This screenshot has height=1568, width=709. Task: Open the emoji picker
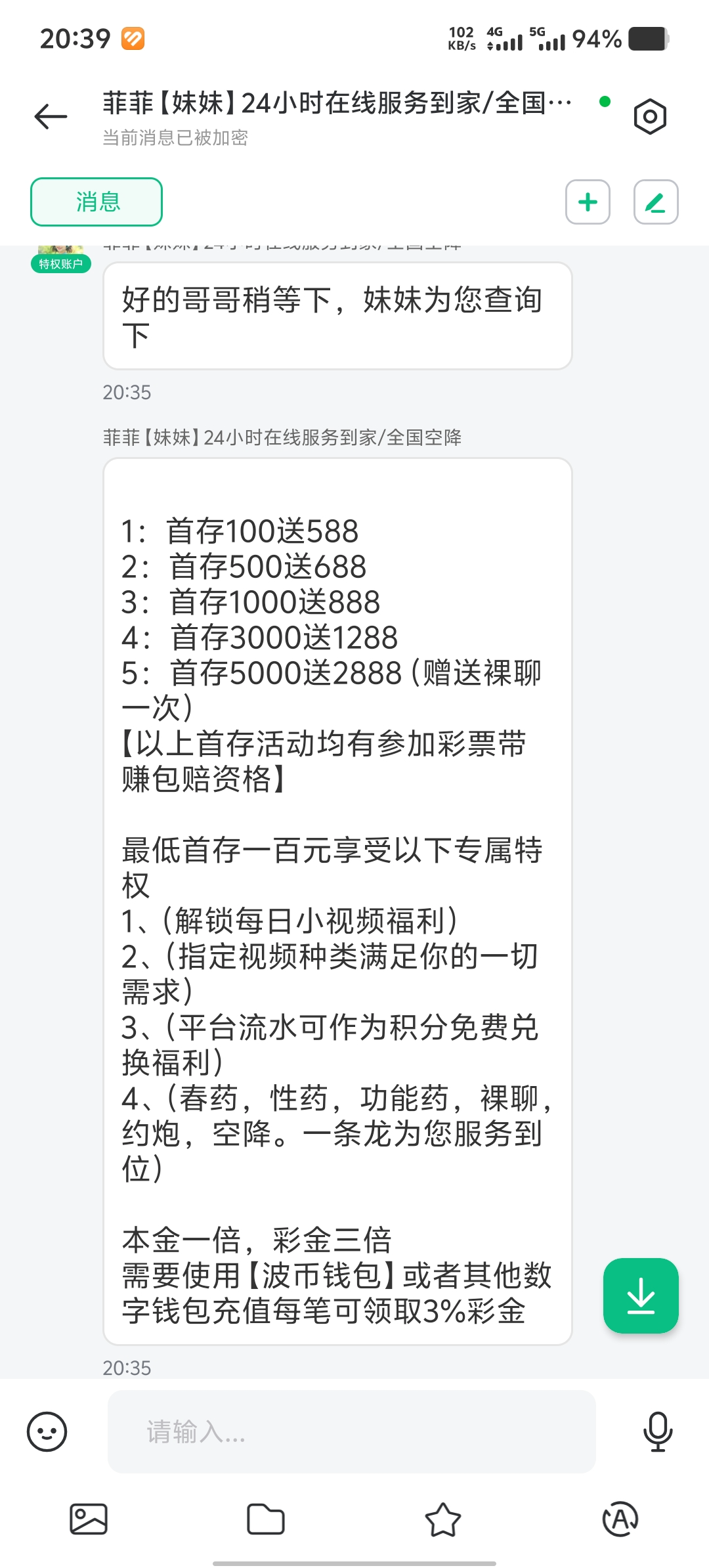[x=47, y=1431]
